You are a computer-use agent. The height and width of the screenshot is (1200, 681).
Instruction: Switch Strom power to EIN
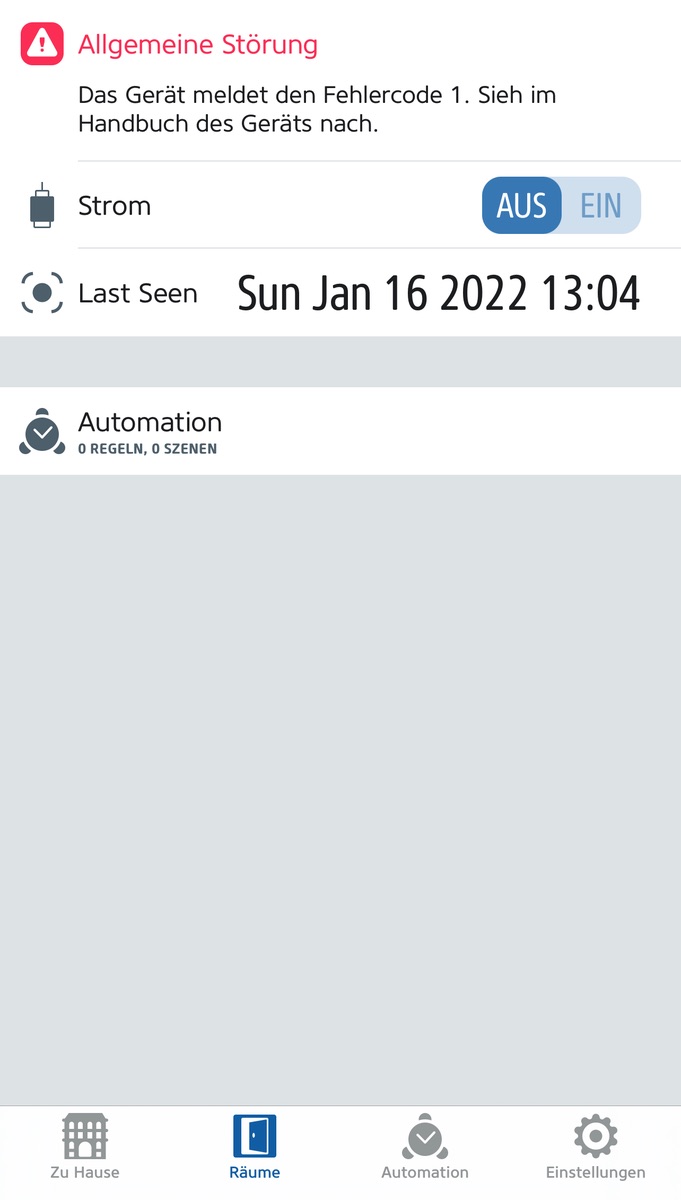pyautogui.click(x=601, y=206)
